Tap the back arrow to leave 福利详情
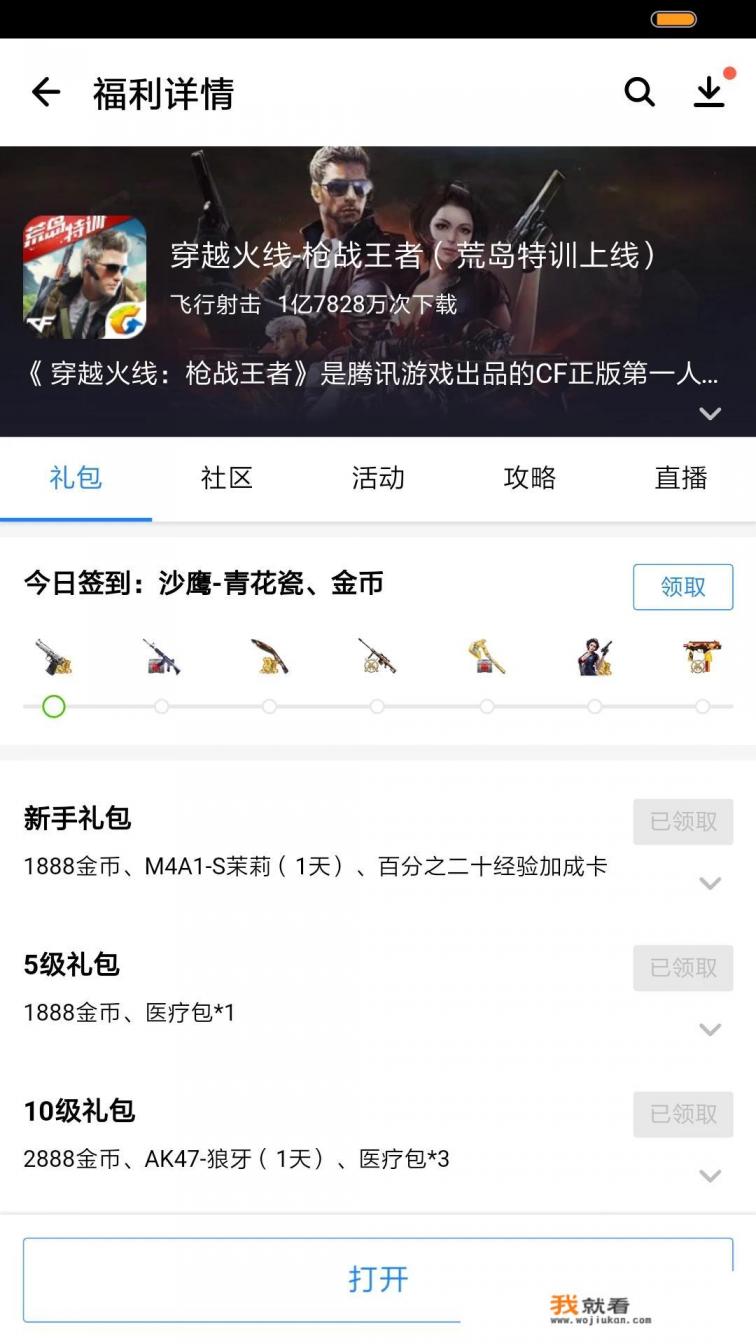This screenshot has height=1344, width=756. 45,92
